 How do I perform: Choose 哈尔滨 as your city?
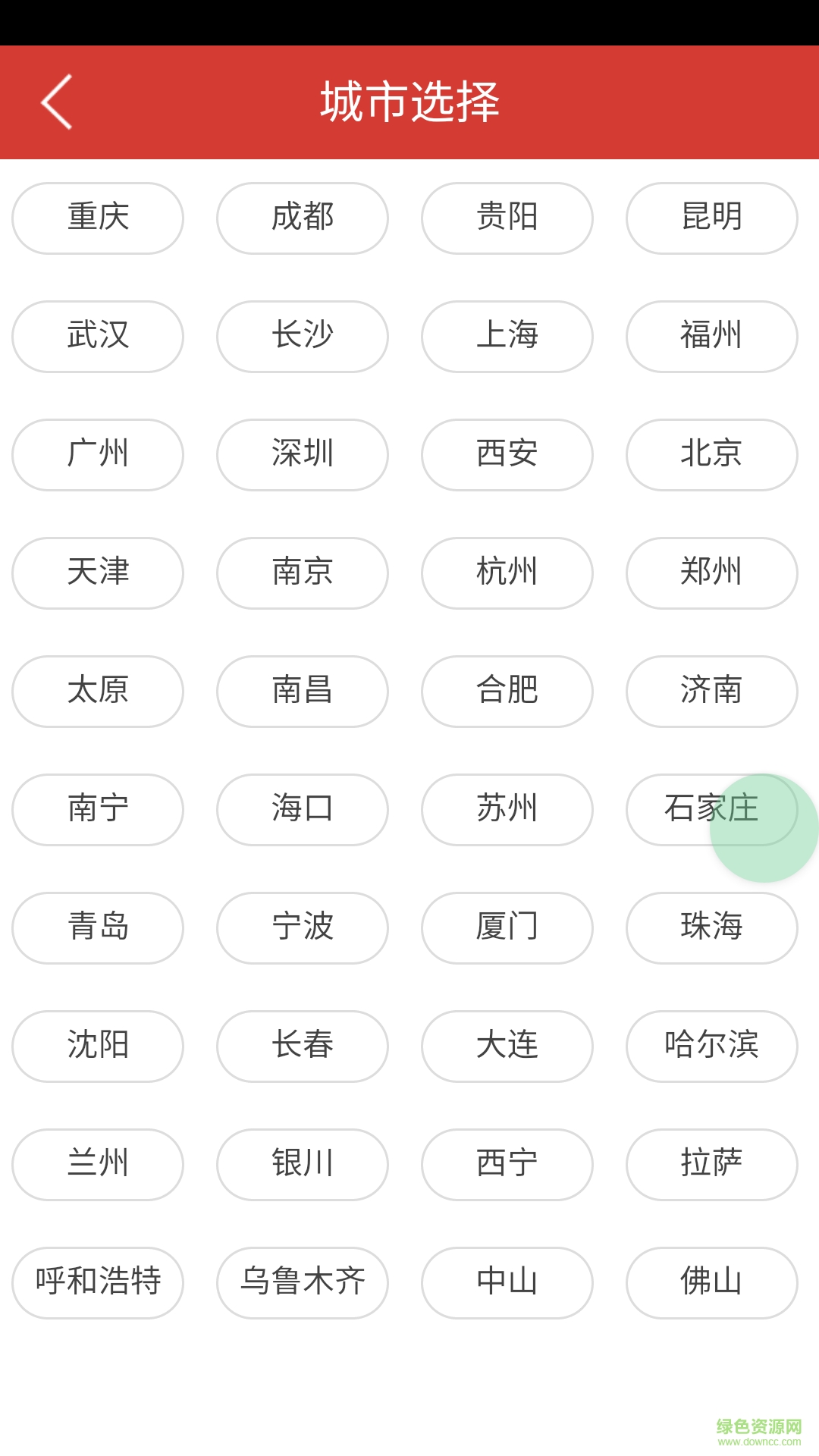711,1046
